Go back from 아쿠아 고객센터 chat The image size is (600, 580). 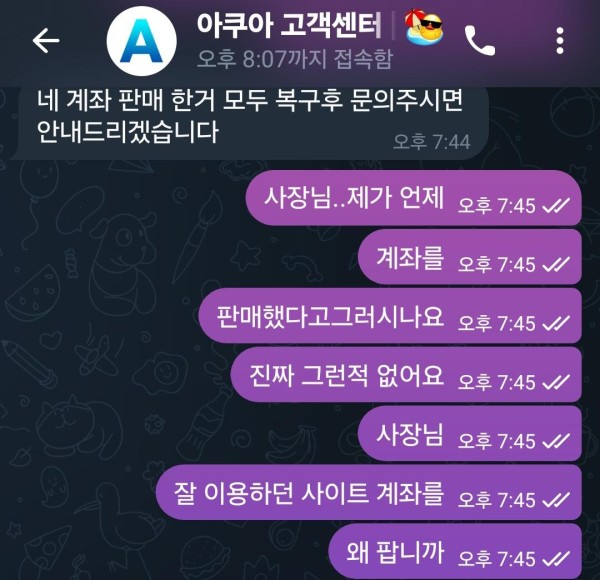46,40
